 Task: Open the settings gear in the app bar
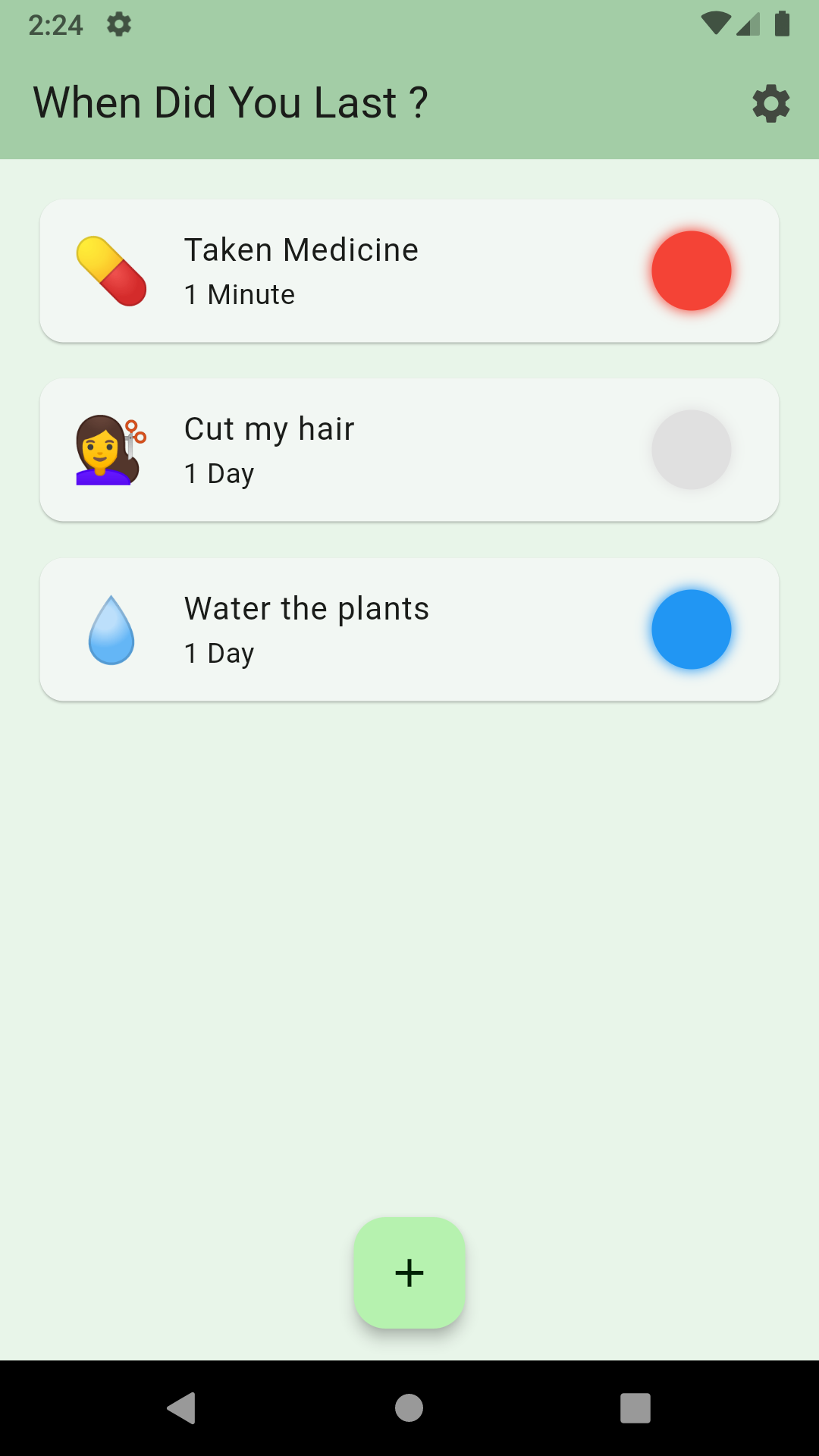point(771,103)
